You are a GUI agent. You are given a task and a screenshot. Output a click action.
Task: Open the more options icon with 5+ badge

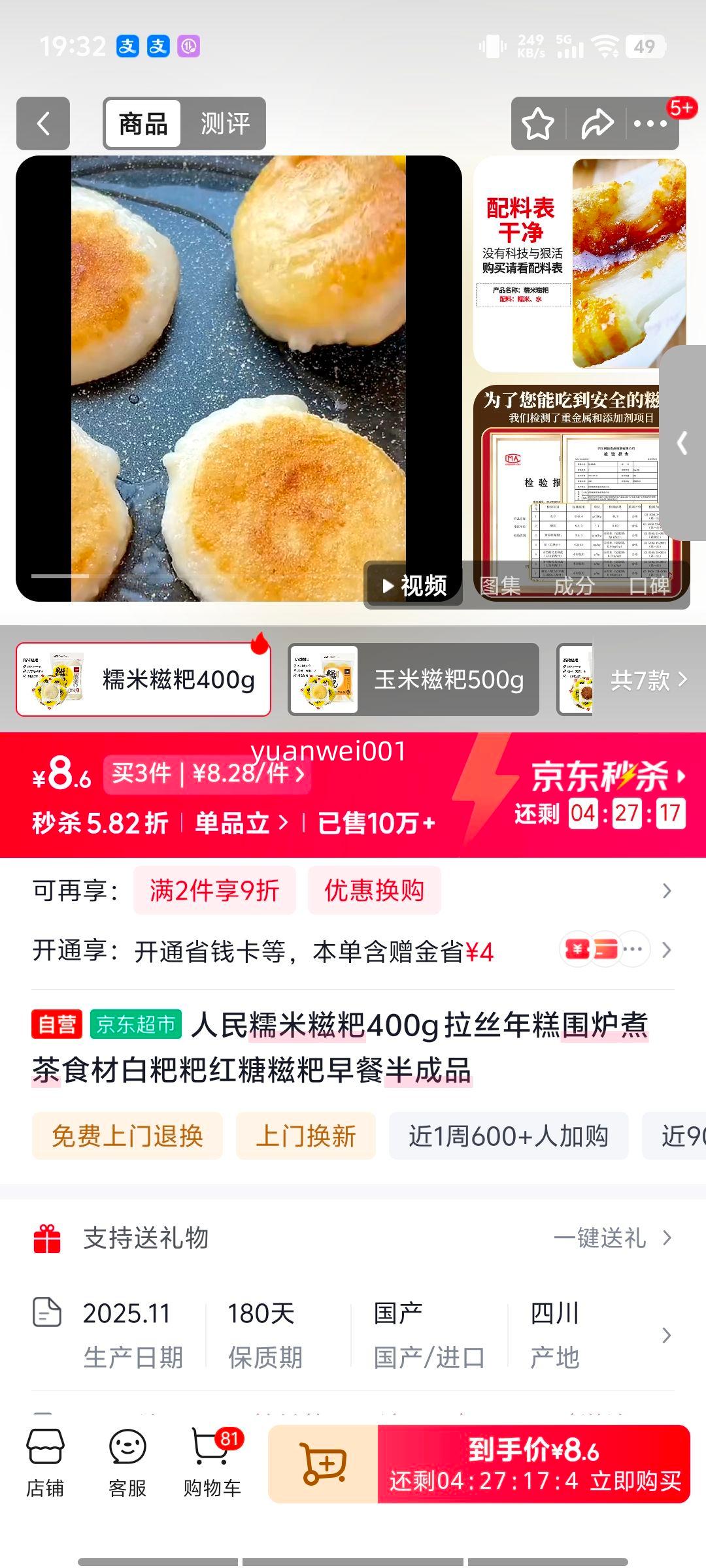click(x=652, y=123)
